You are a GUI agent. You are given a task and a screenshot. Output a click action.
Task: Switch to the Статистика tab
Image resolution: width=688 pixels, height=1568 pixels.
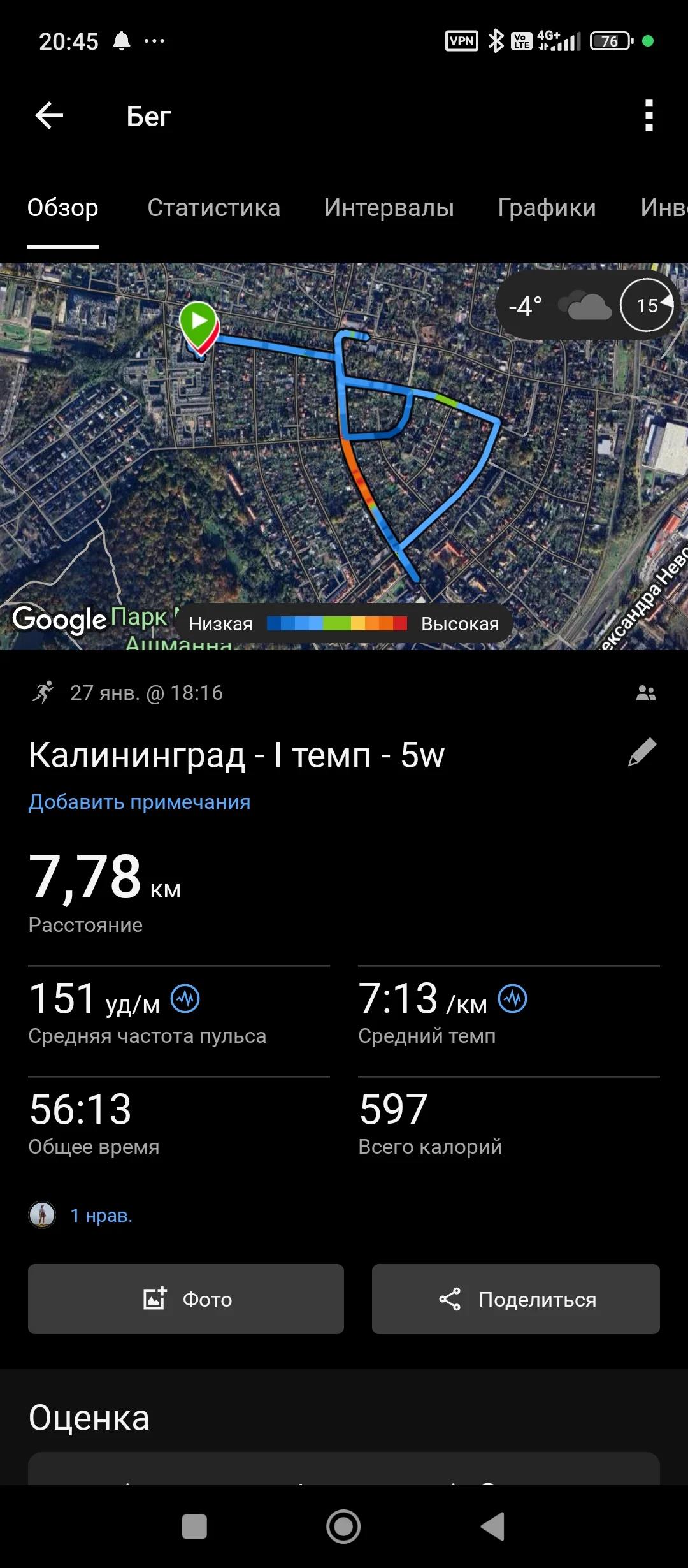[213, 208]
